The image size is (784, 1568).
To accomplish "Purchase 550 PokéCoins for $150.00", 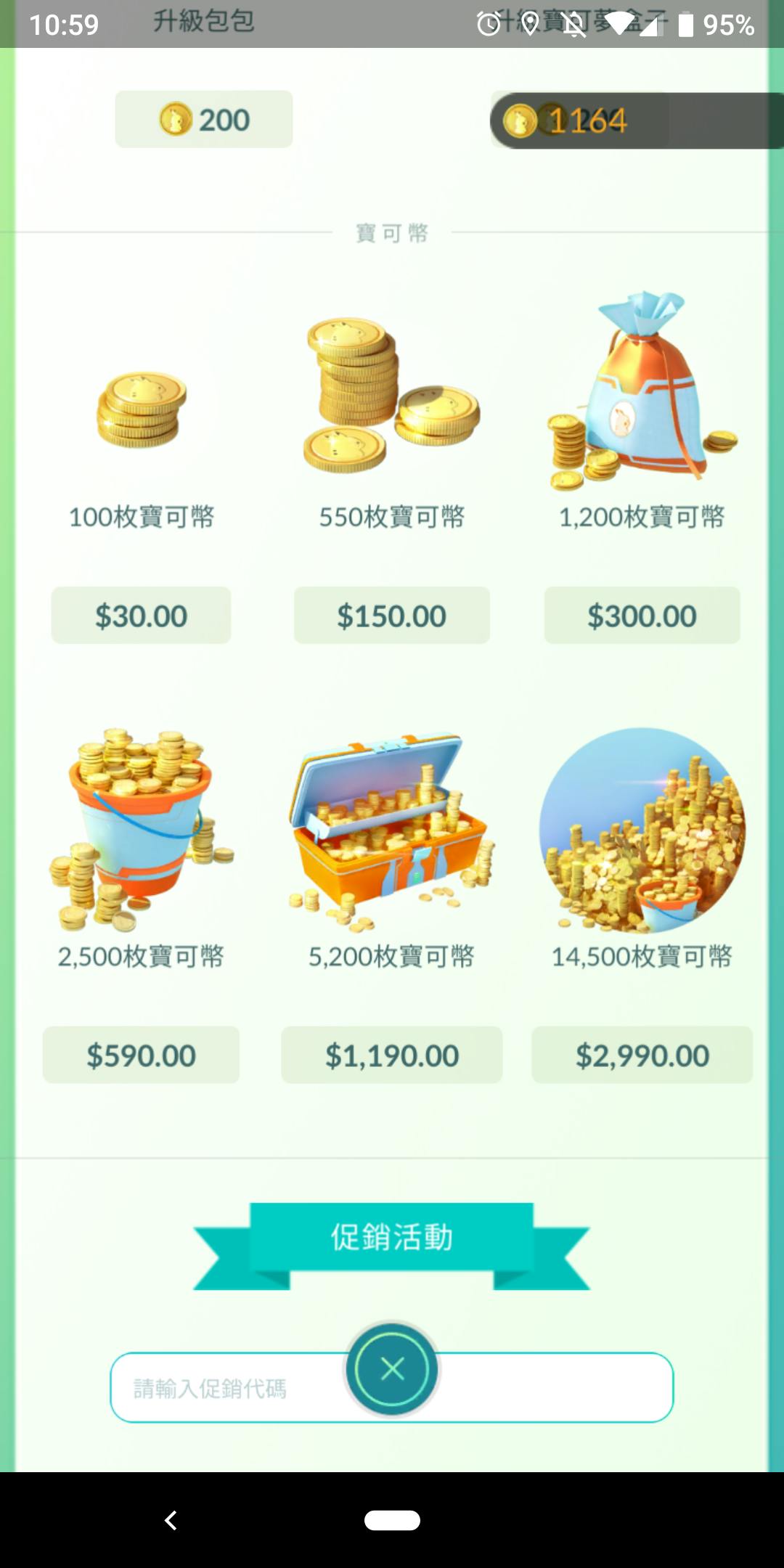I will 391,616.
